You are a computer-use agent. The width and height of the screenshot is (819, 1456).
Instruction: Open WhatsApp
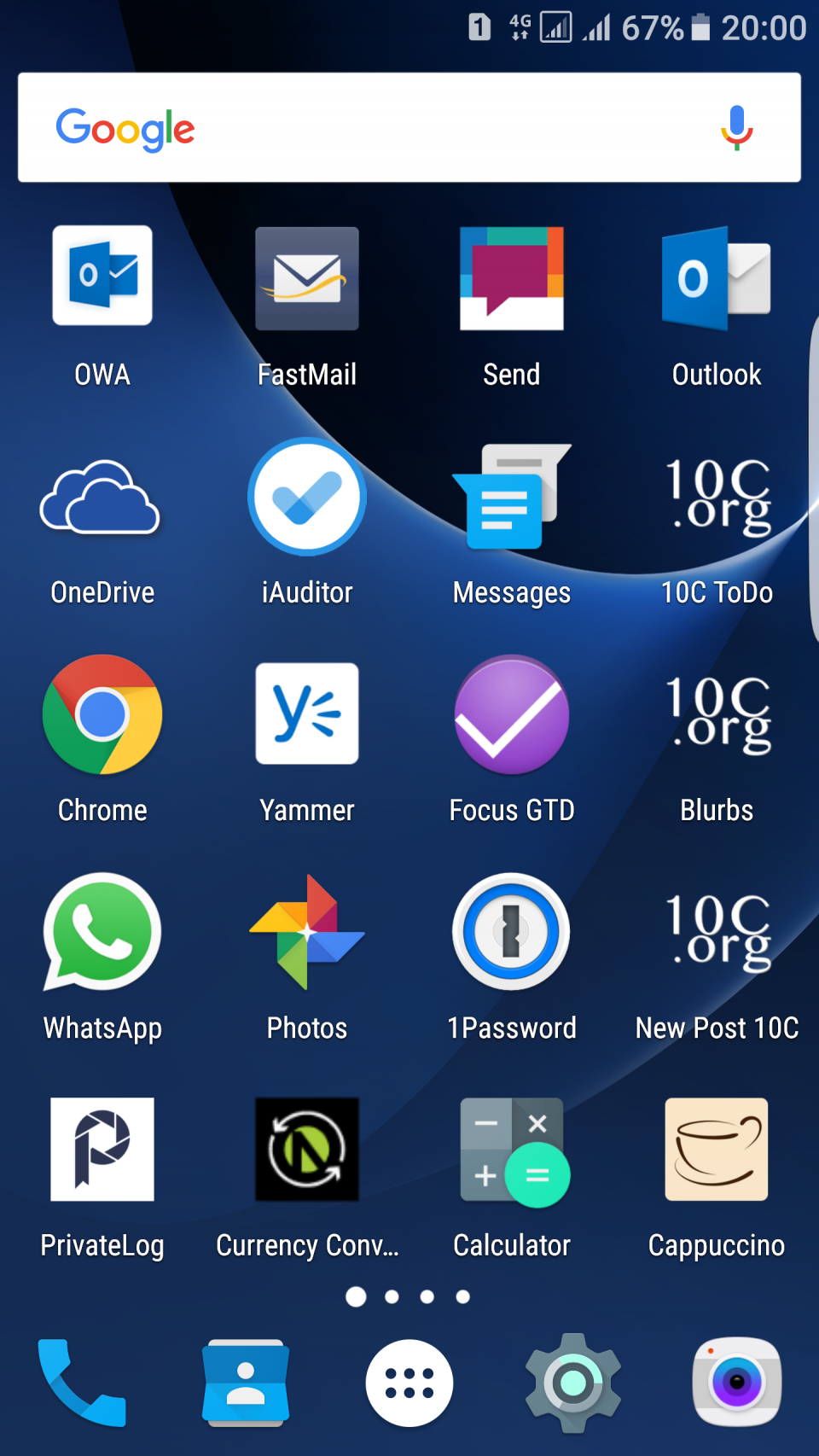tap(102, 933)
